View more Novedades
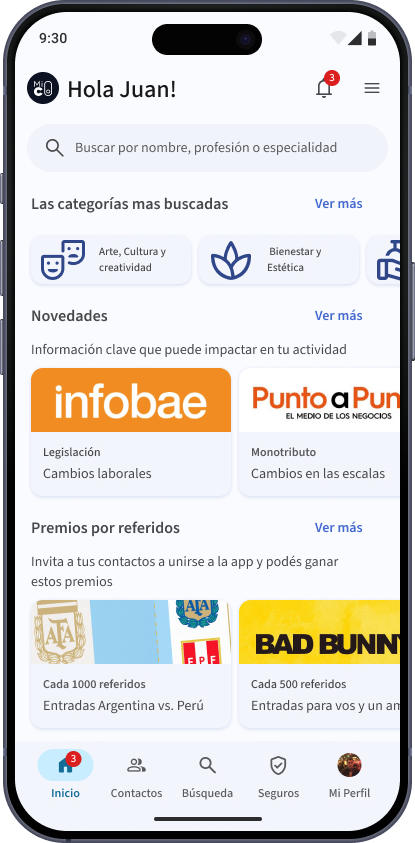Viewport: 415px width, 843px height. click(339, 316)
